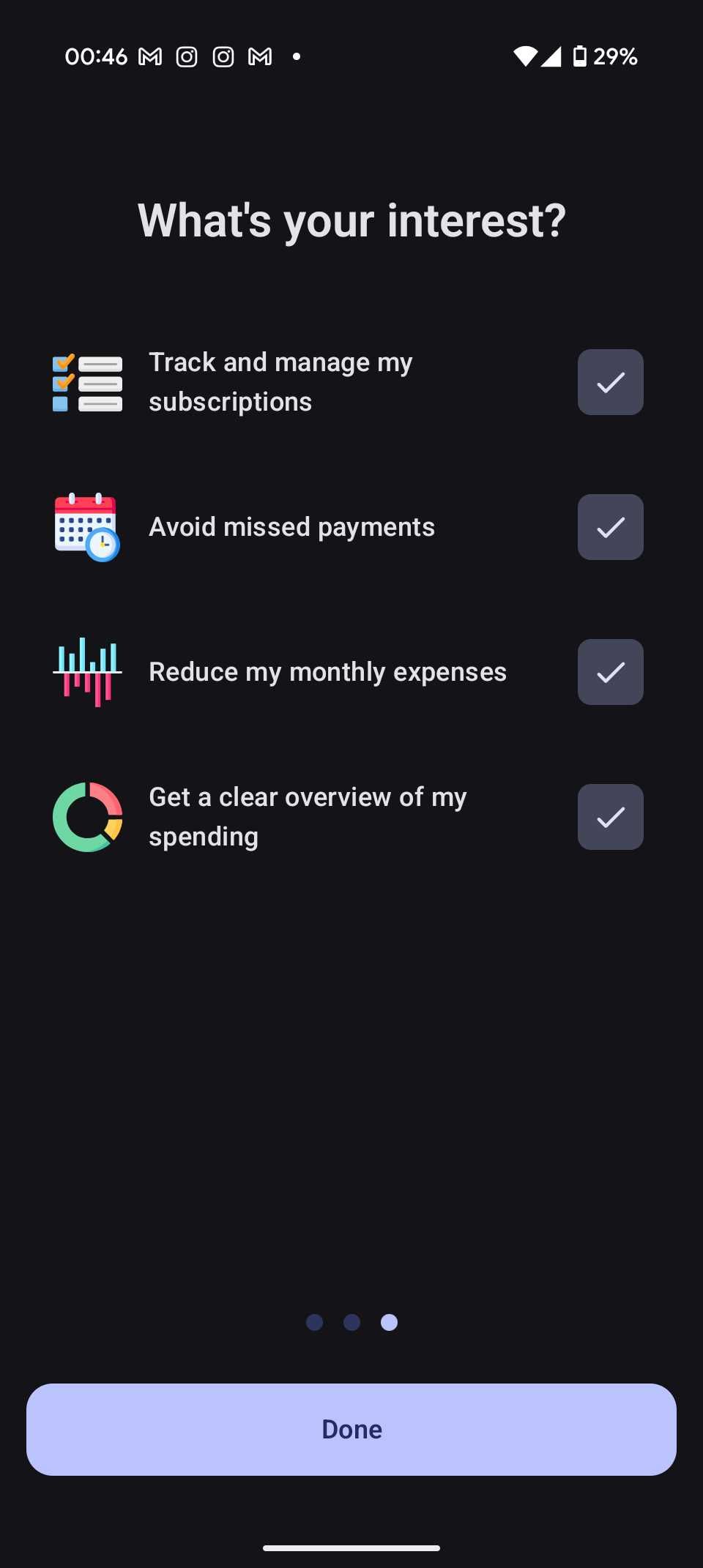Screen dimensions: 703x1568
Task: Uncheck Get a clear overview of my spending
Action: (x=610, y=817)
